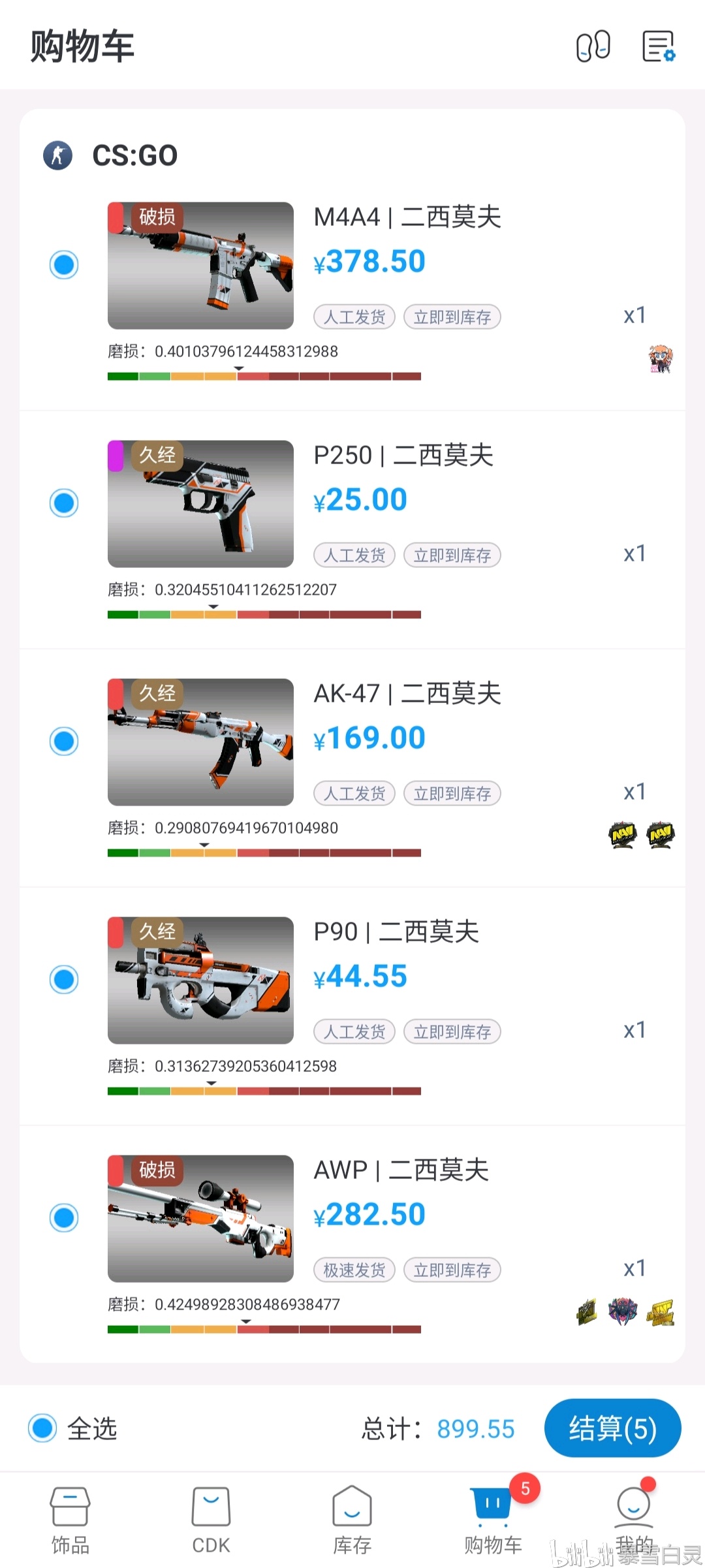
Task: Open the AWP 二西莫夫 item image
Action: (200, 1219)
